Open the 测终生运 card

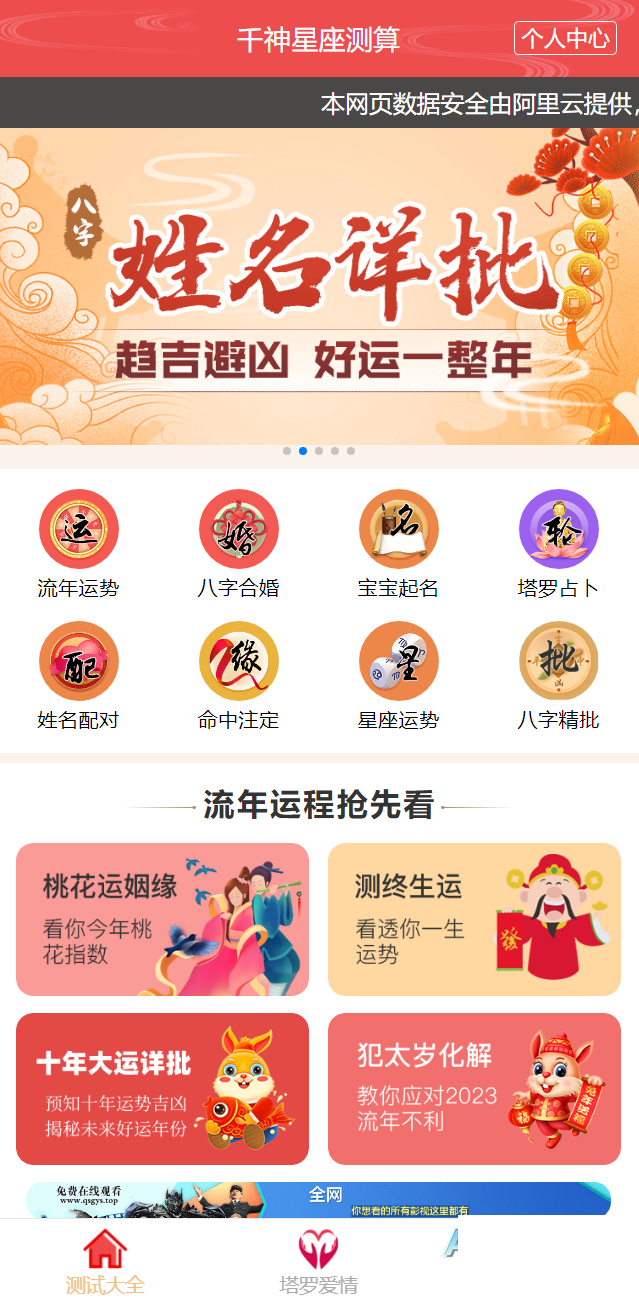coord(474,919)
